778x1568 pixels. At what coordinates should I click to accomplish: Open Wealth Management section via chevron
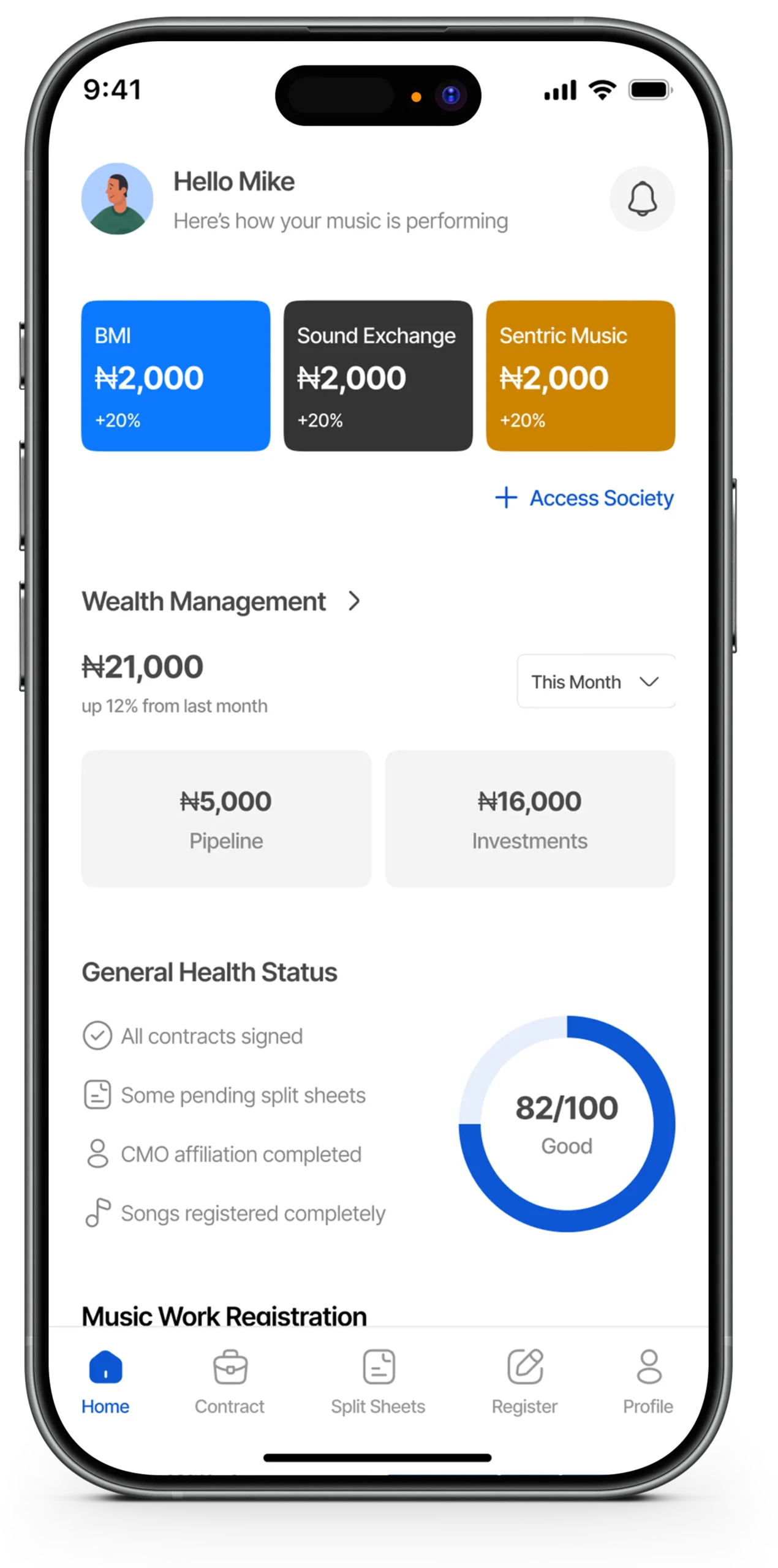pyautogui.click(x=354, y=601)
